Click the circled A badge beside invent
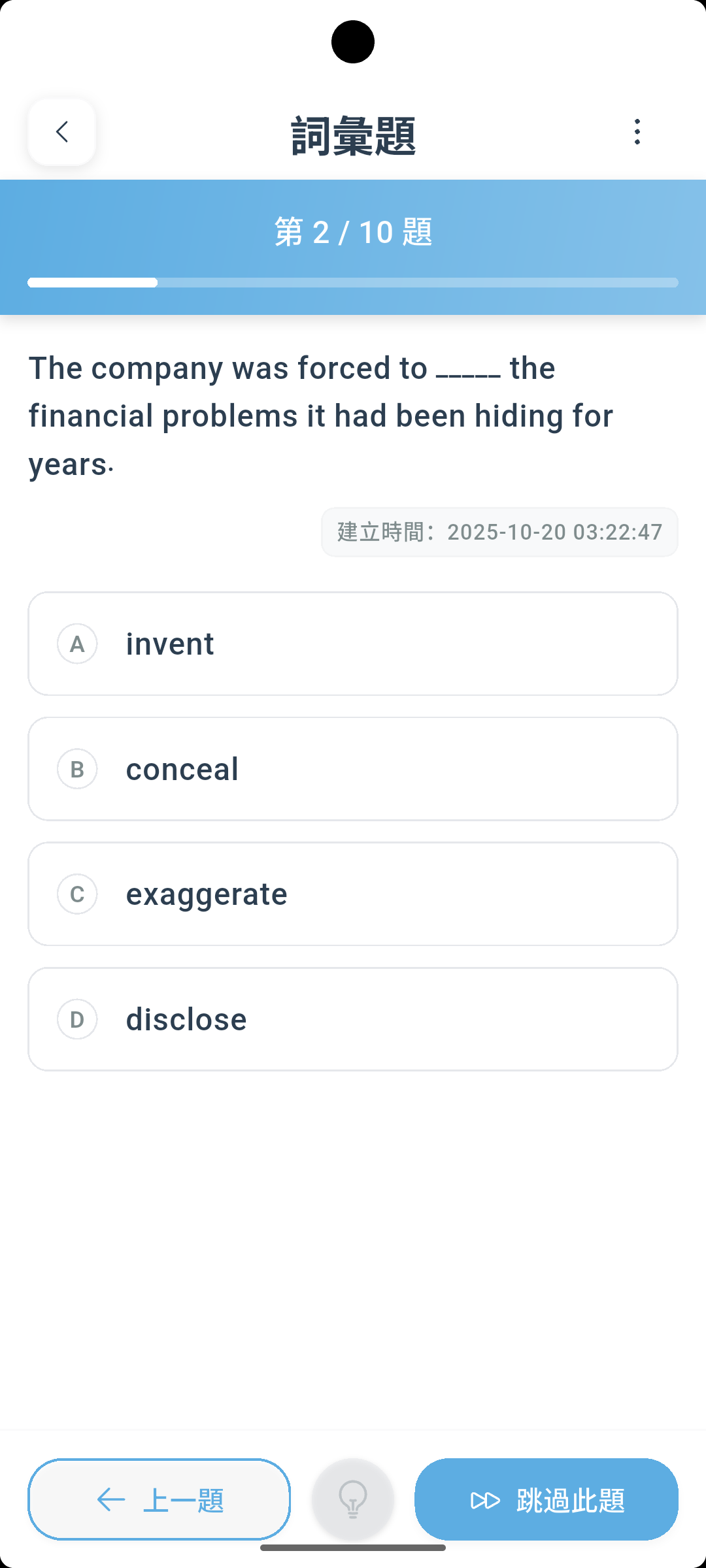This screenshot has height=1568, width=706. 77,644
